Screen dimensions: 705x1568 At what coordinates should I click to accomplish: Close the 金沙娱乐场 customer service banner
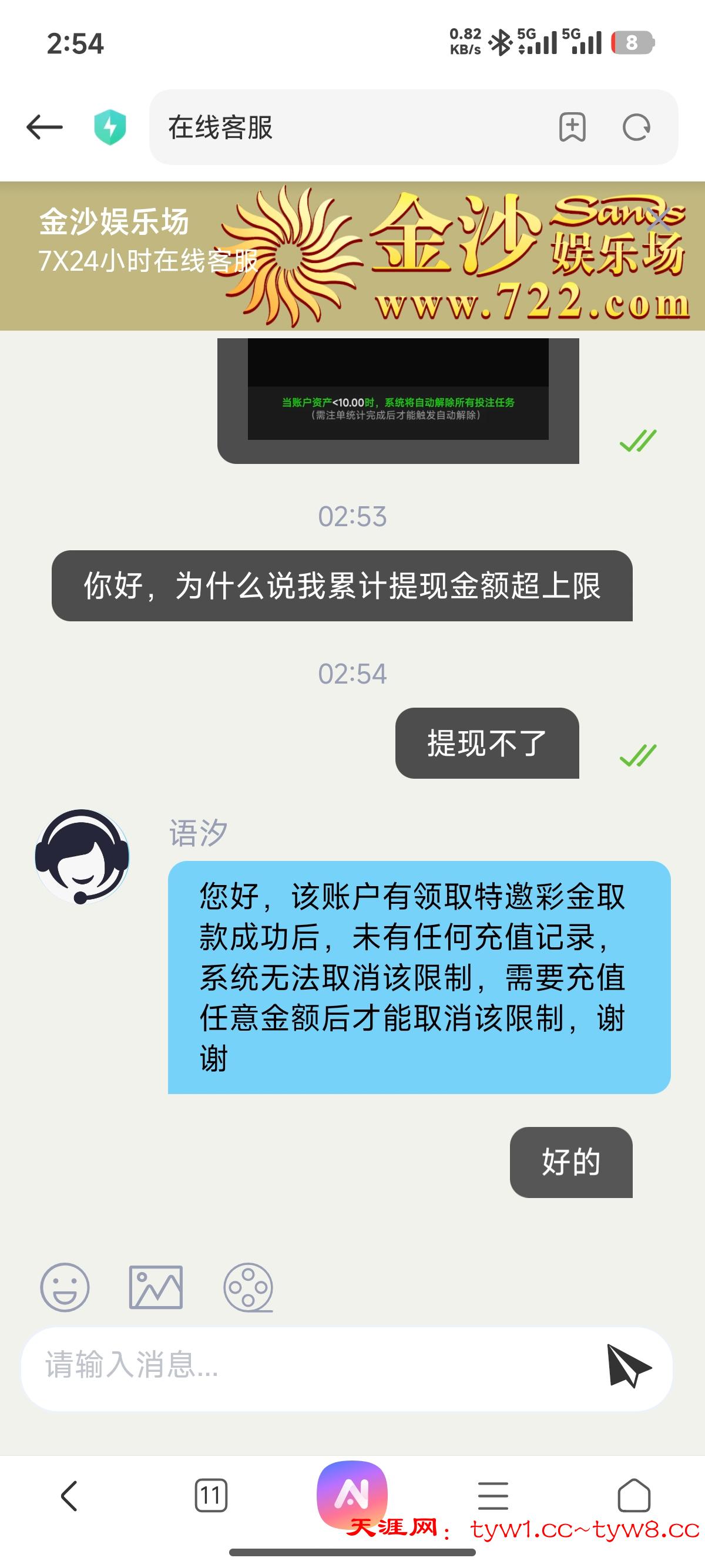(658, 218)
